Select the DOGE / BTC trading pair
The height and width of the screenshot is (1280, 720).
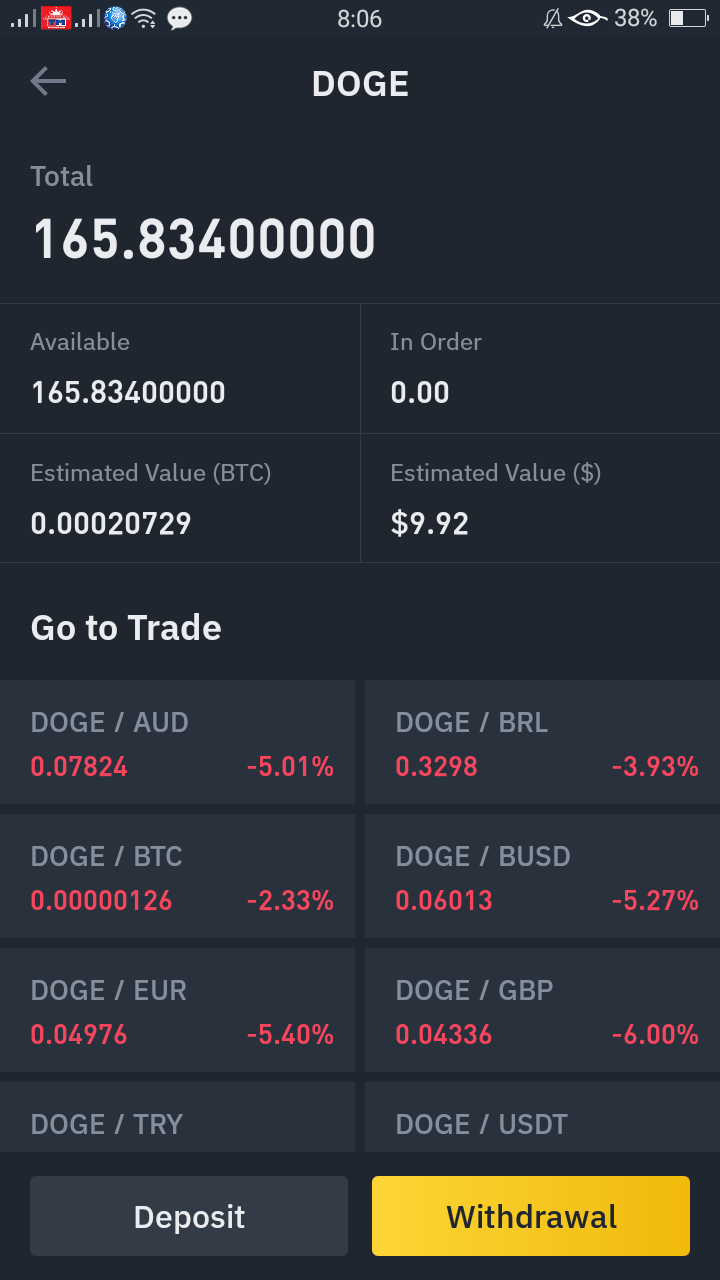177,876
